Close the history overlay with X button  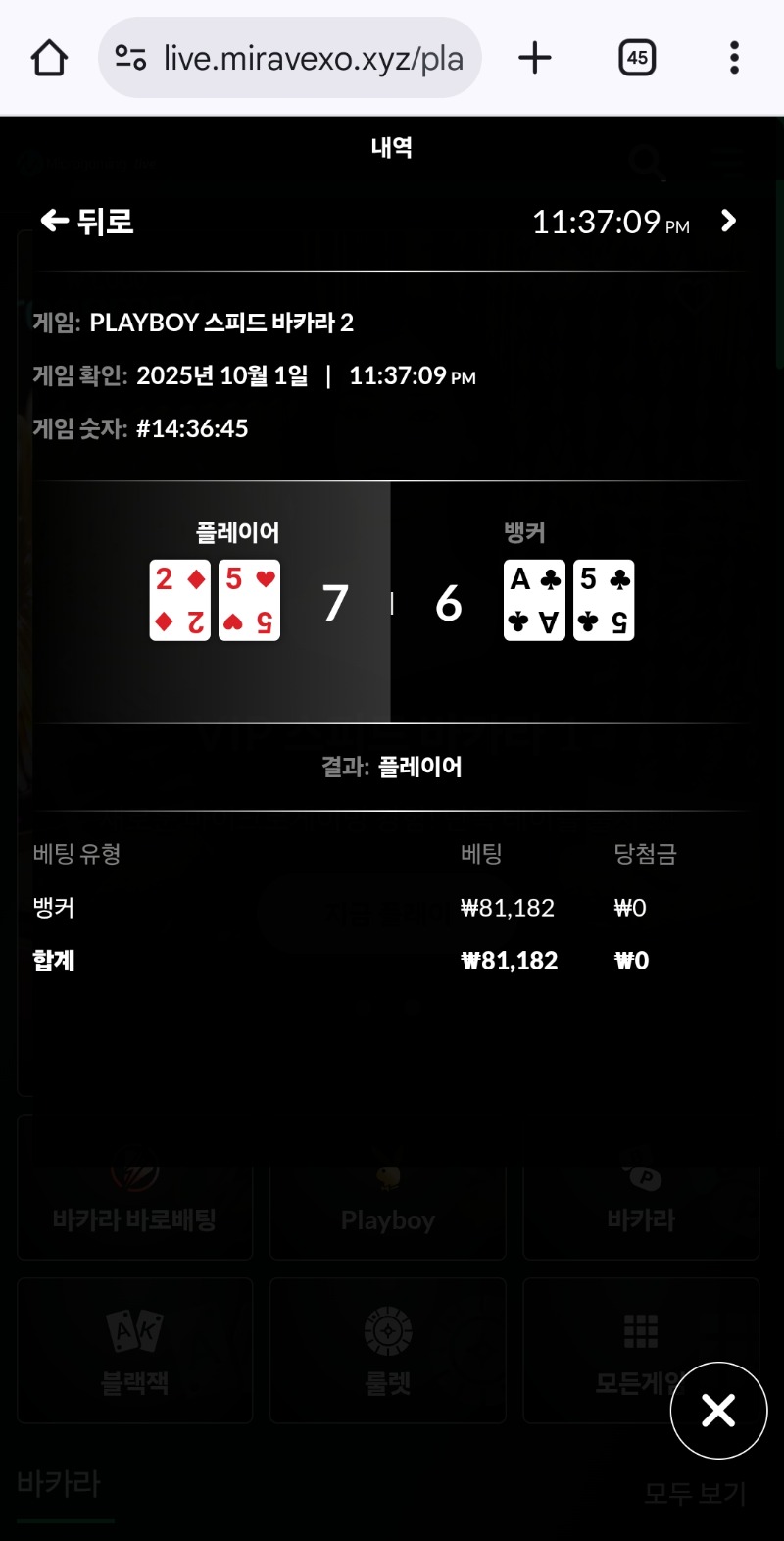[718, 1411]
